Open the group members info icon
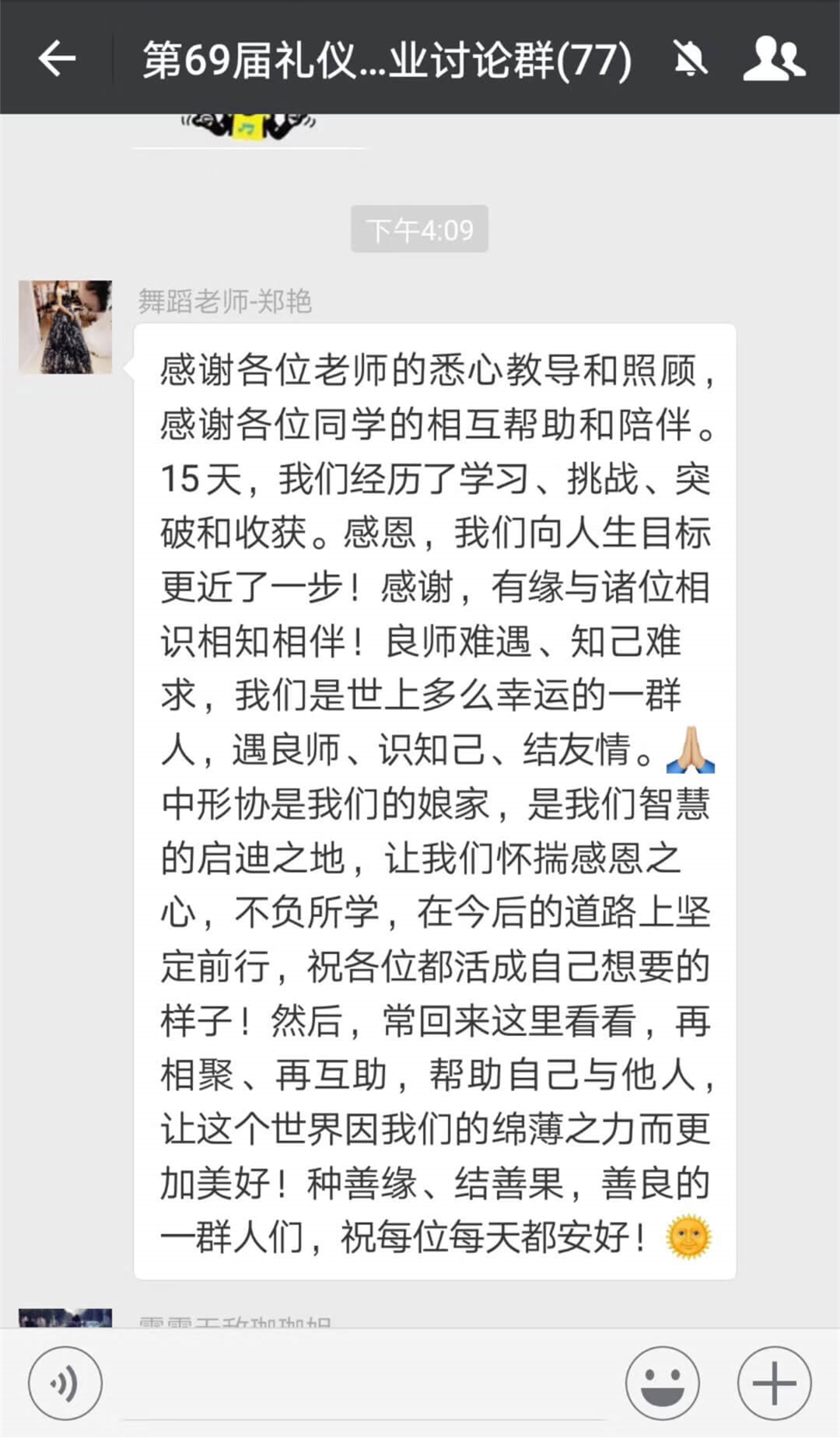Viewport: 840px width, 1438px height. coord(774,58)
